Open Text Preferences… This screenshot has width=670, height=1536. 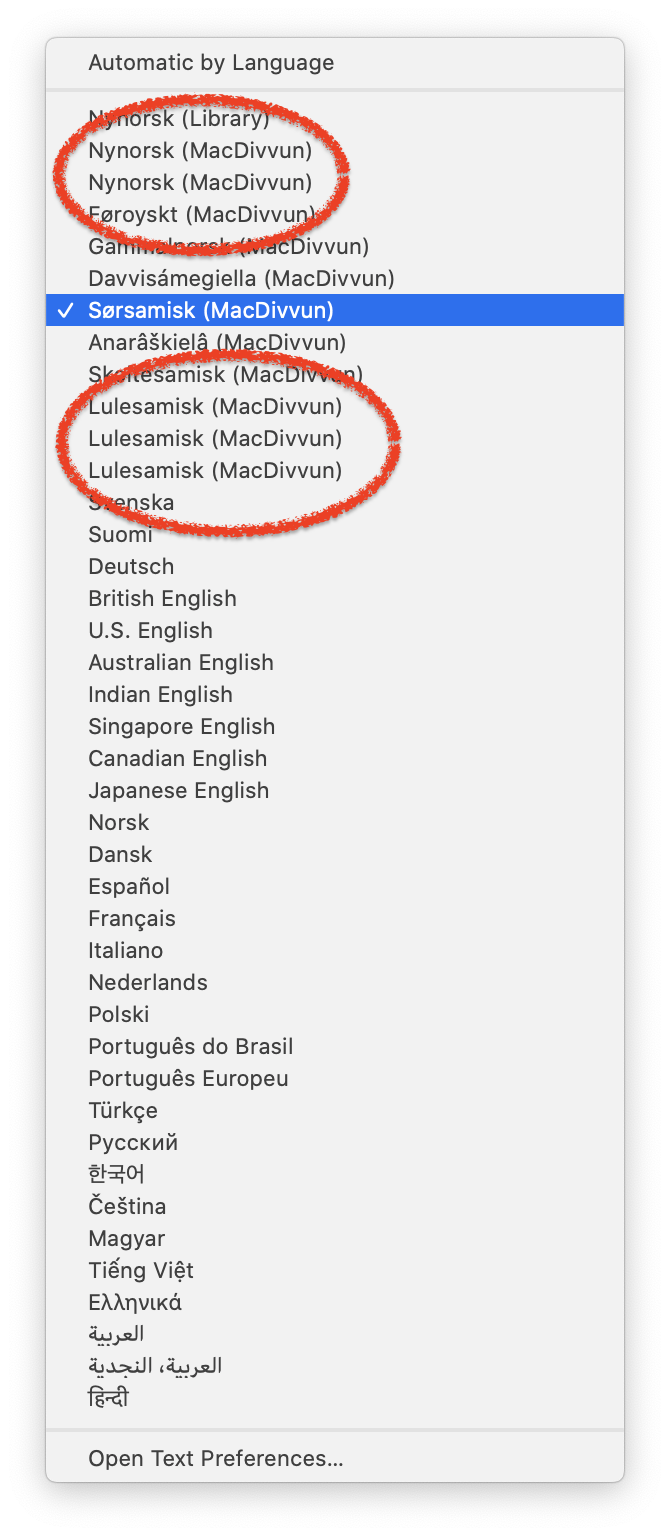pyautogui.click(x=215, y=1458)
